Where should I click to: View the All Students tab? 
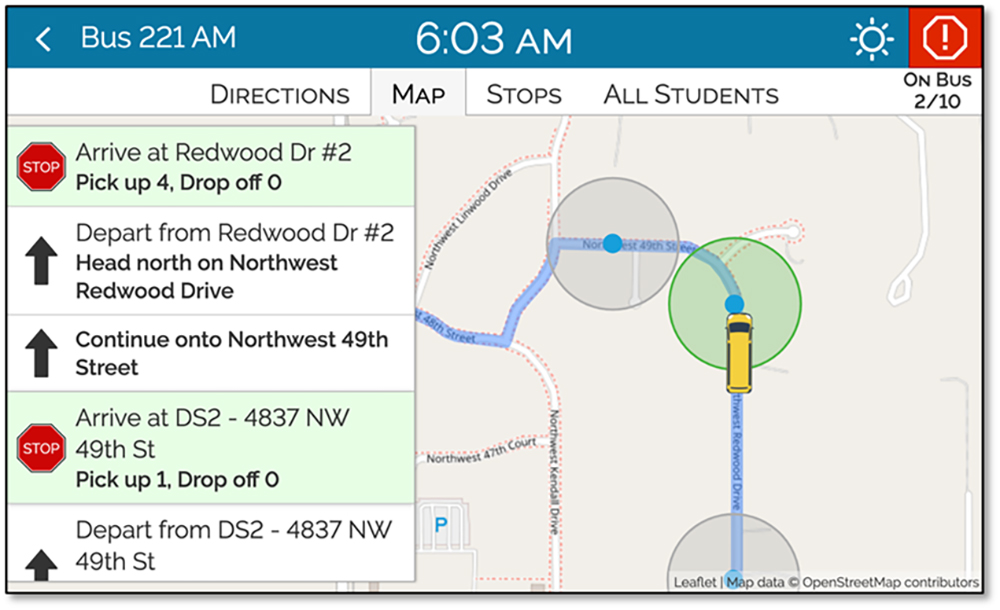[691, 95]
